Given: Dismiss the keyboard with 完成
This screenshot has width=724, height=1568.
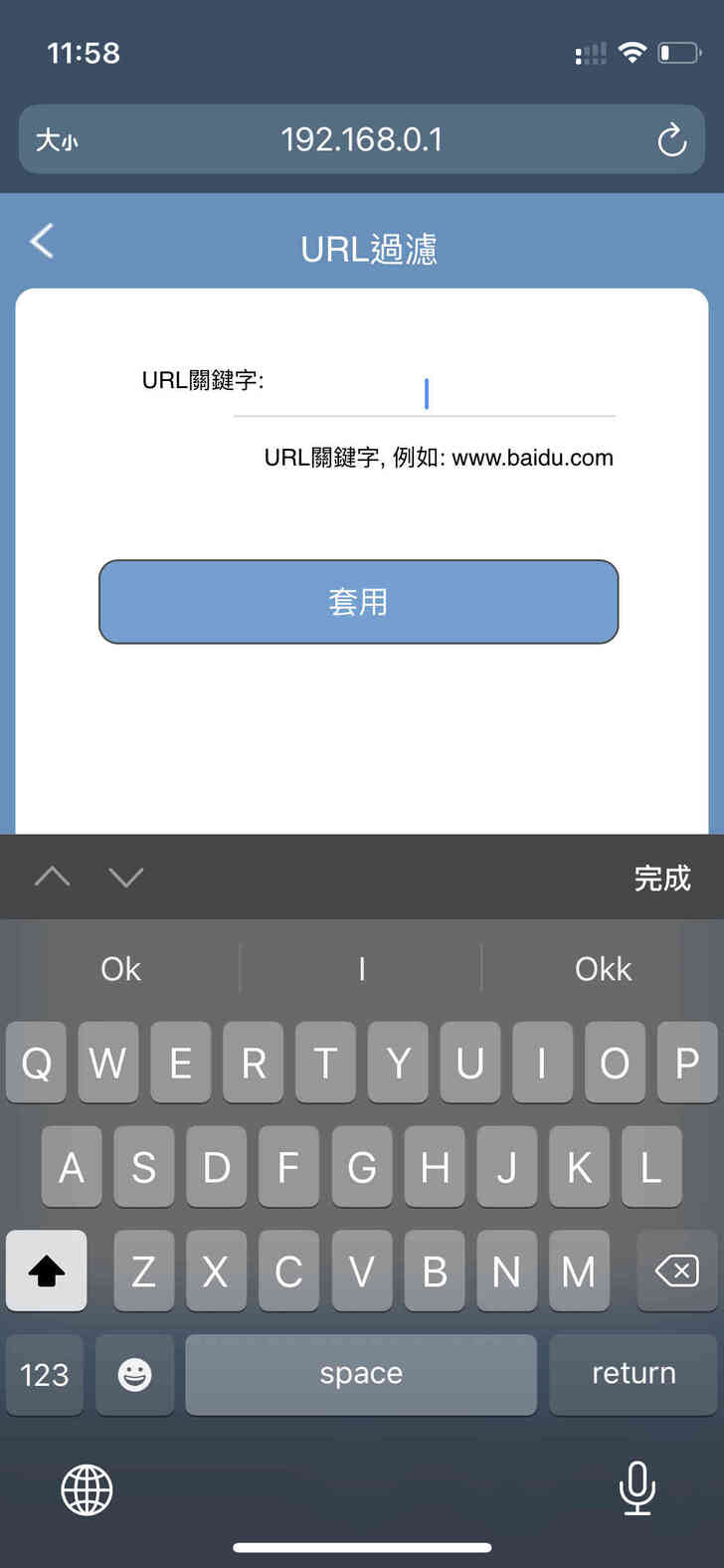Looking at the screenshot, I should (x=662, y=878).
